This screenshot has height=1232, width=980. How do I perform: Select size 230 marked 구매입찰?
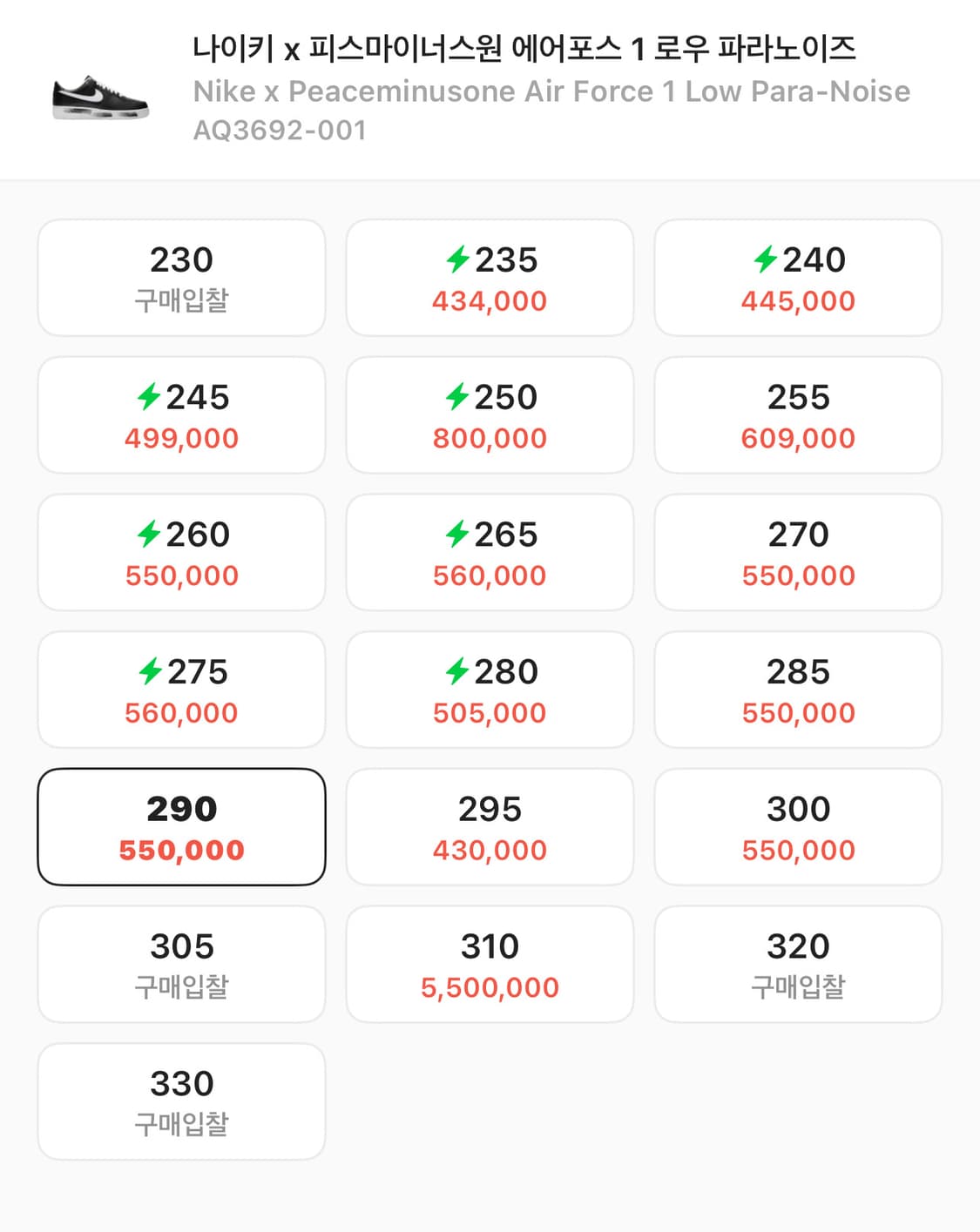pyautogui.click(x=180, y=277)
